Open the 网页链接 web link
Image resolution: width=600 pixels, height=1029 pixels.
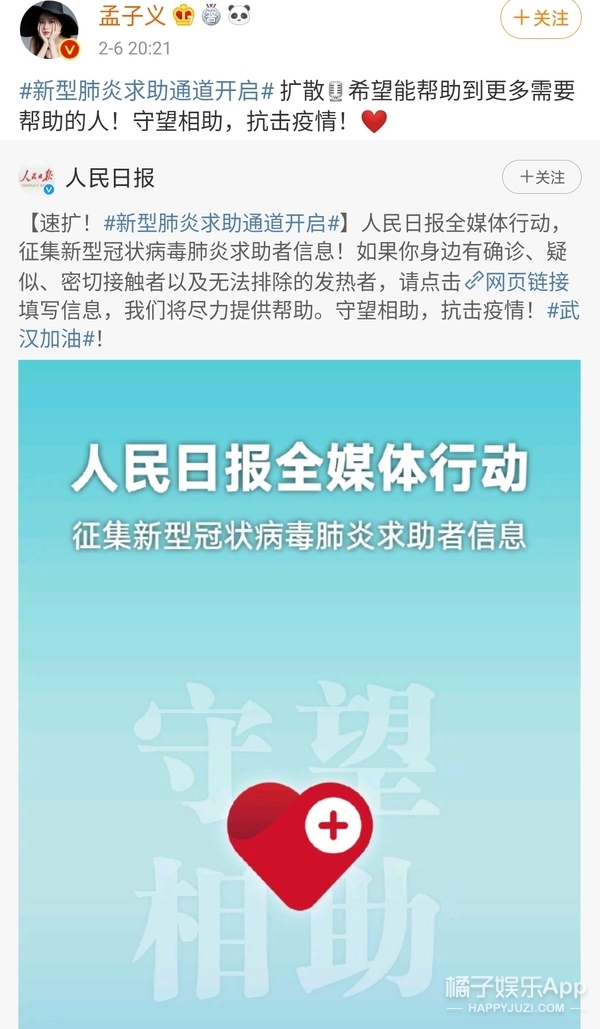(x=518, y=281)
